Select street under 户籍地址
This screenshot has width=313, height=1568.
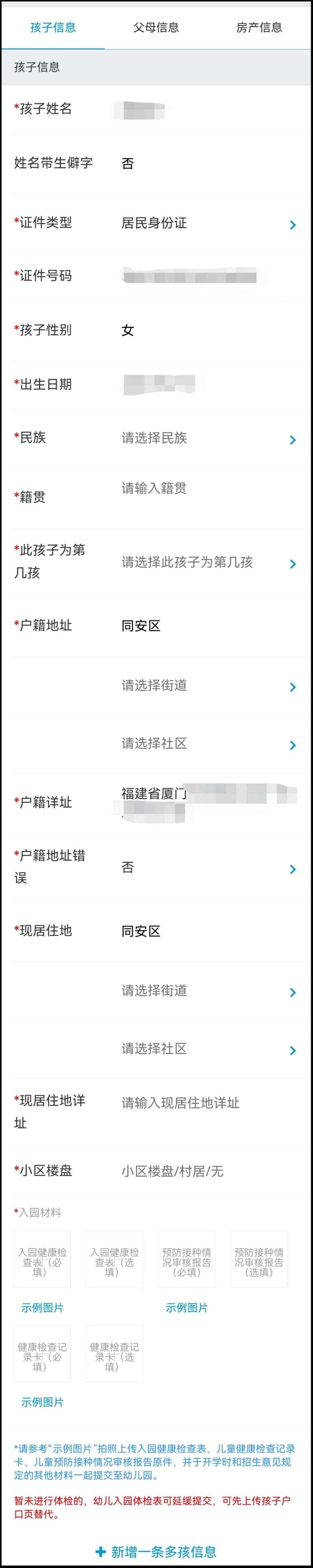[206, 686]
